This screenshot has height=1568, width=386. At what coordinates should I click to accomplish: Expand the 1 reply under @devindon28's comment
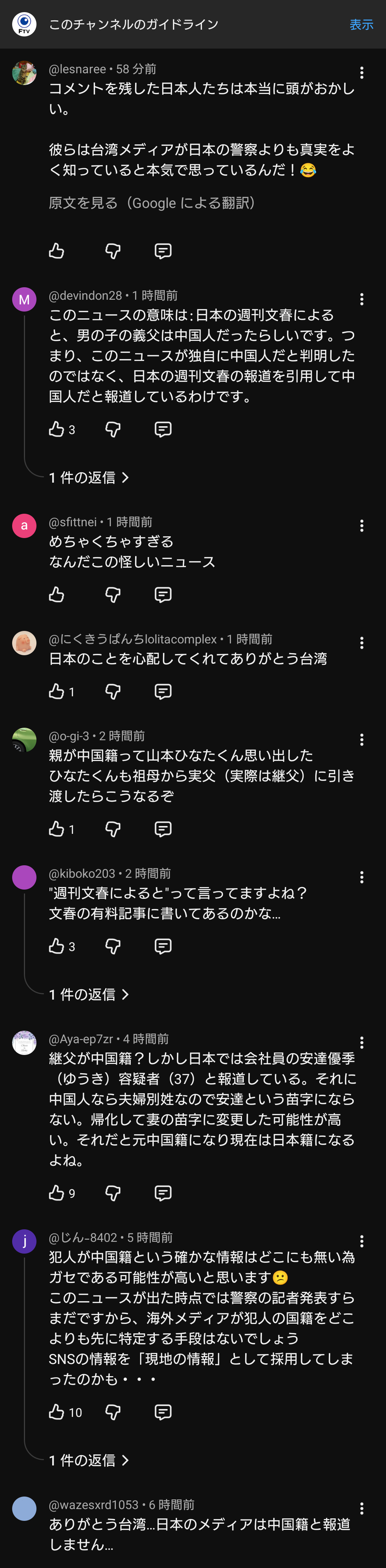pyautogui.click(x=89, y=478)
